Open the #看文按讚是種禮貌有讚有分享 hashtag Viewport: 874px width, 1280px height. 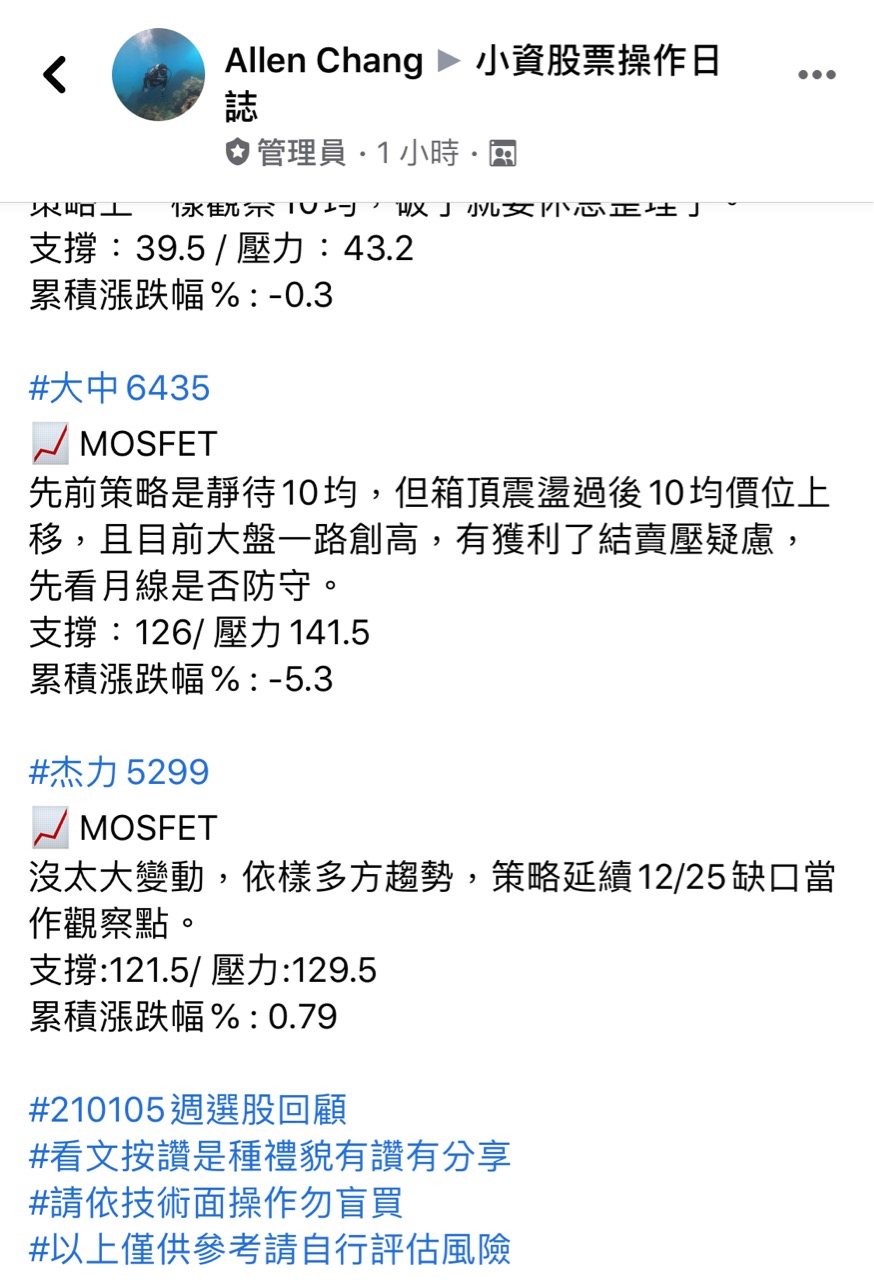[x=270, y=1156]
